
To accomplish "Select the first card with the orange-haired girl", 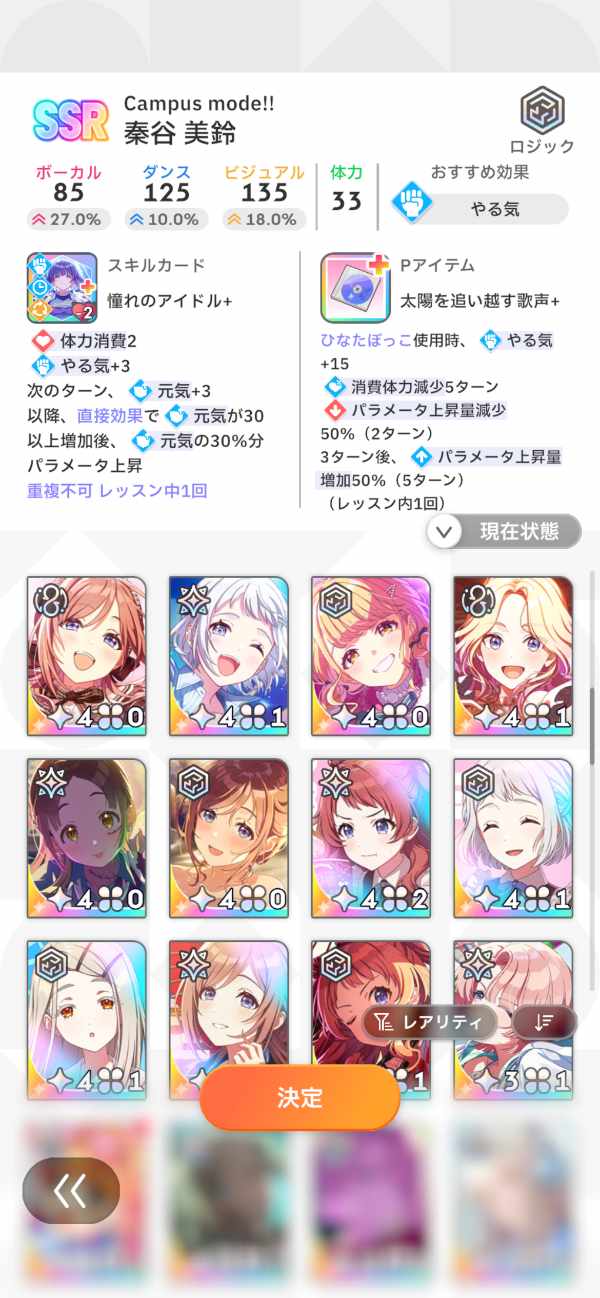I will point(87,656).
